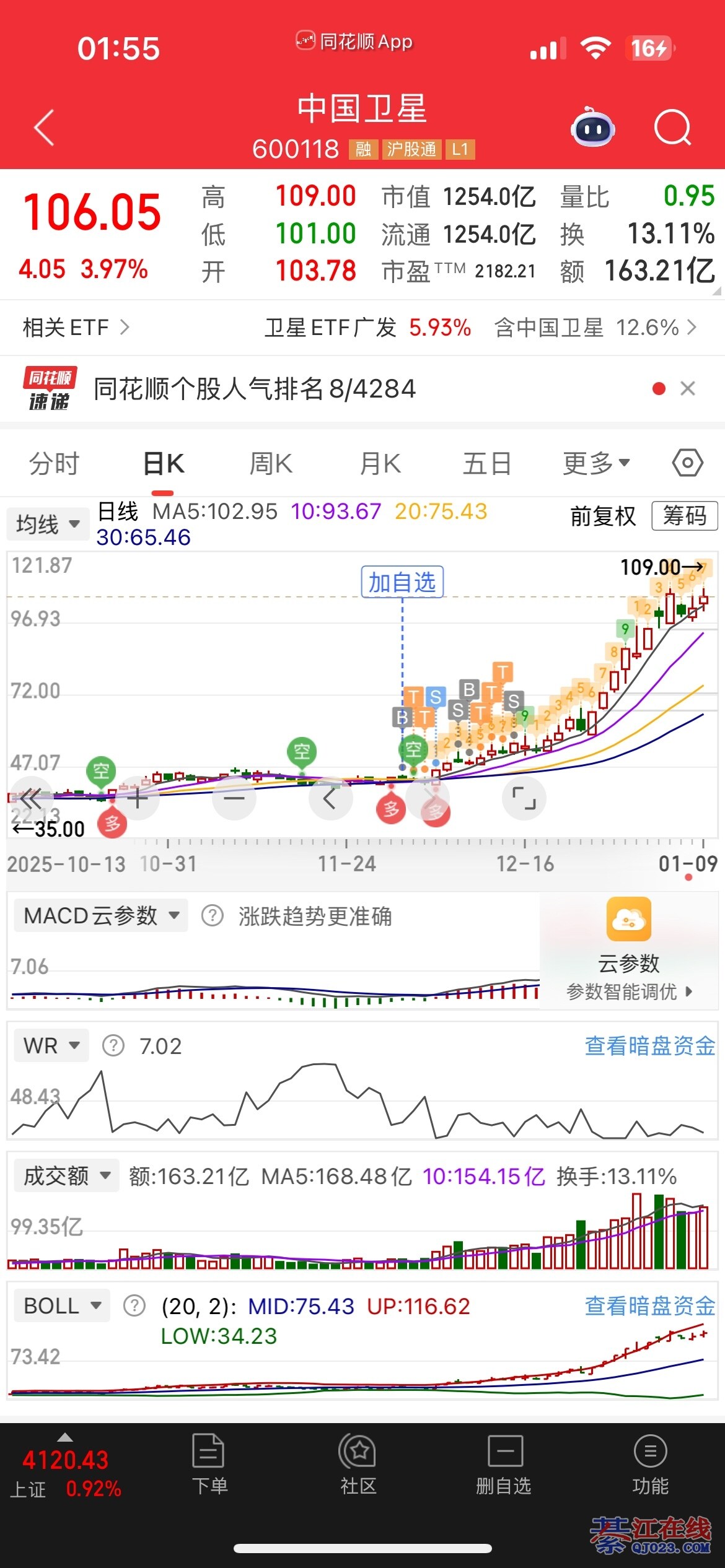725x1568 pixels.
Task: Open the 相关ETF list
Action: coord(76,327)
